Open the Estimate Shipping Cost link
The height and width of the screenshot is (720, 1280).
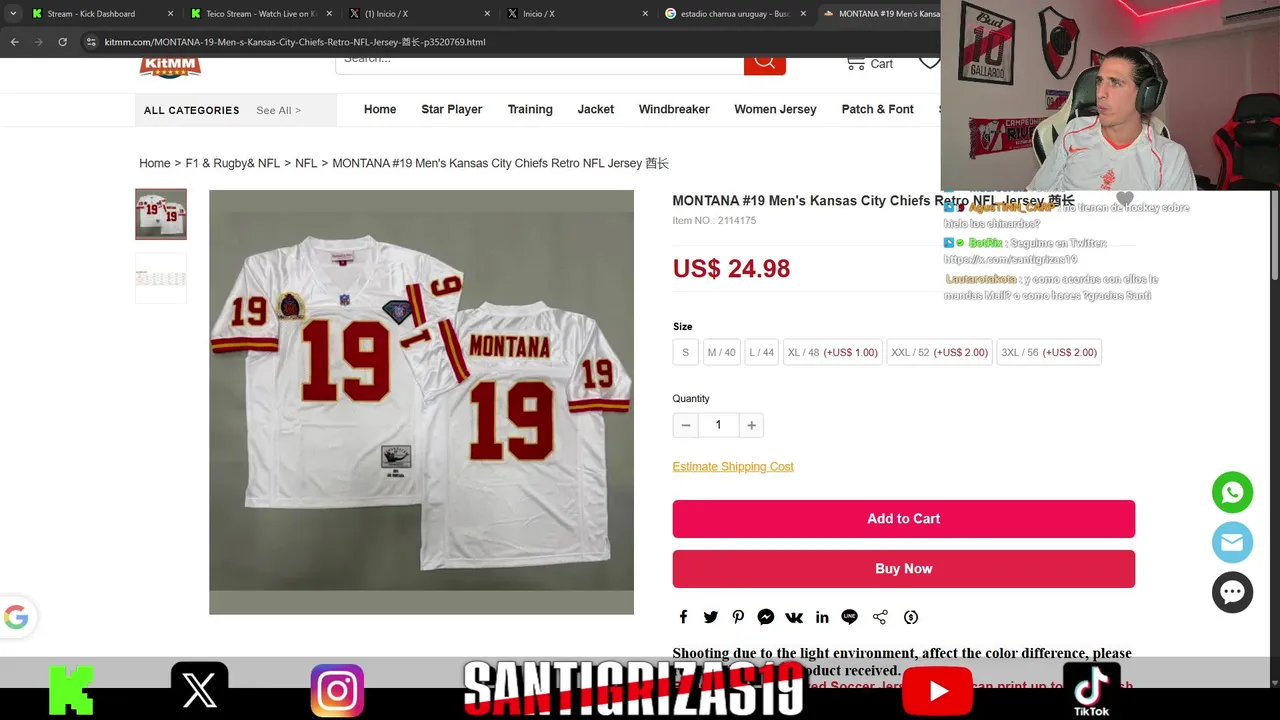click(x=733, y=466)
